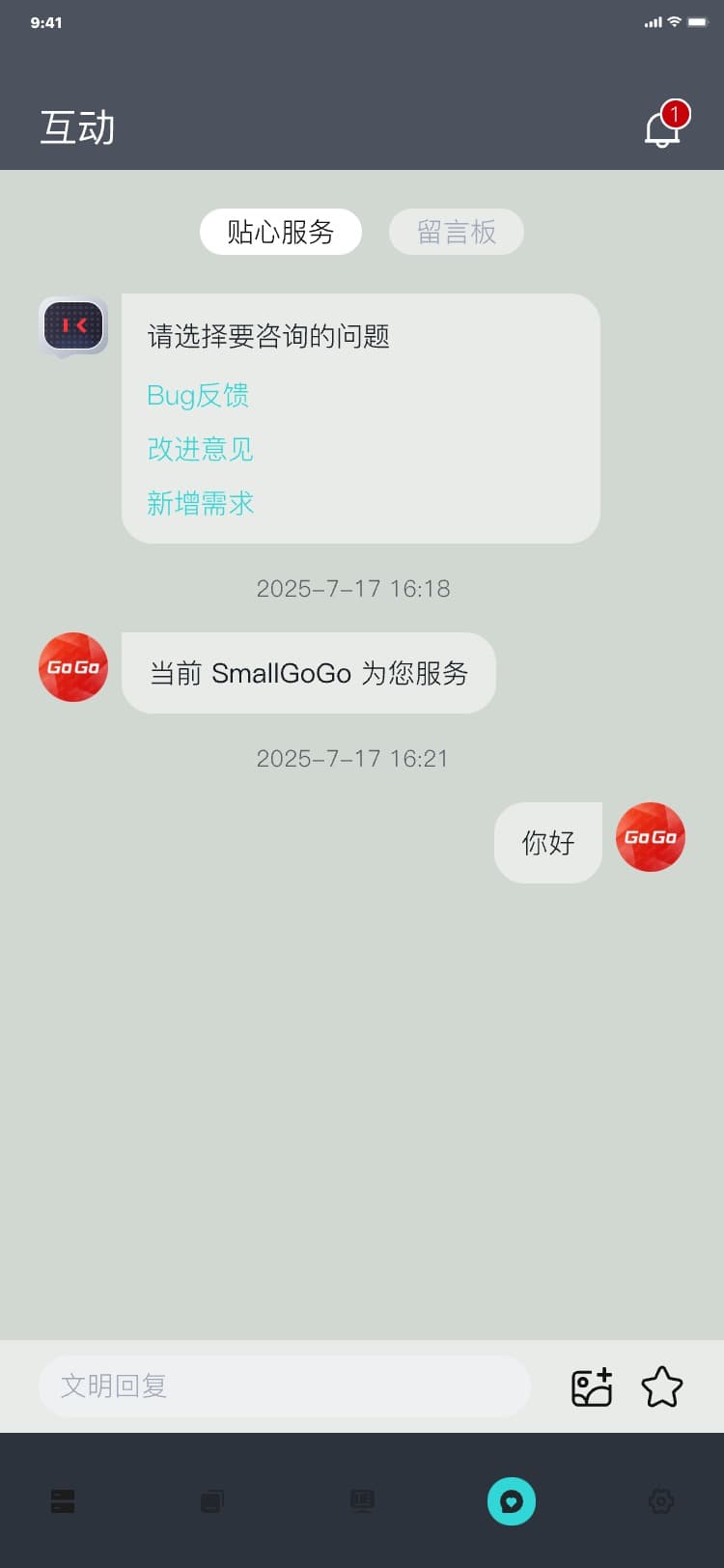The image size is (724, 1568).
Task: Tap the star icon beside the message field
Action: [662, 1387]
